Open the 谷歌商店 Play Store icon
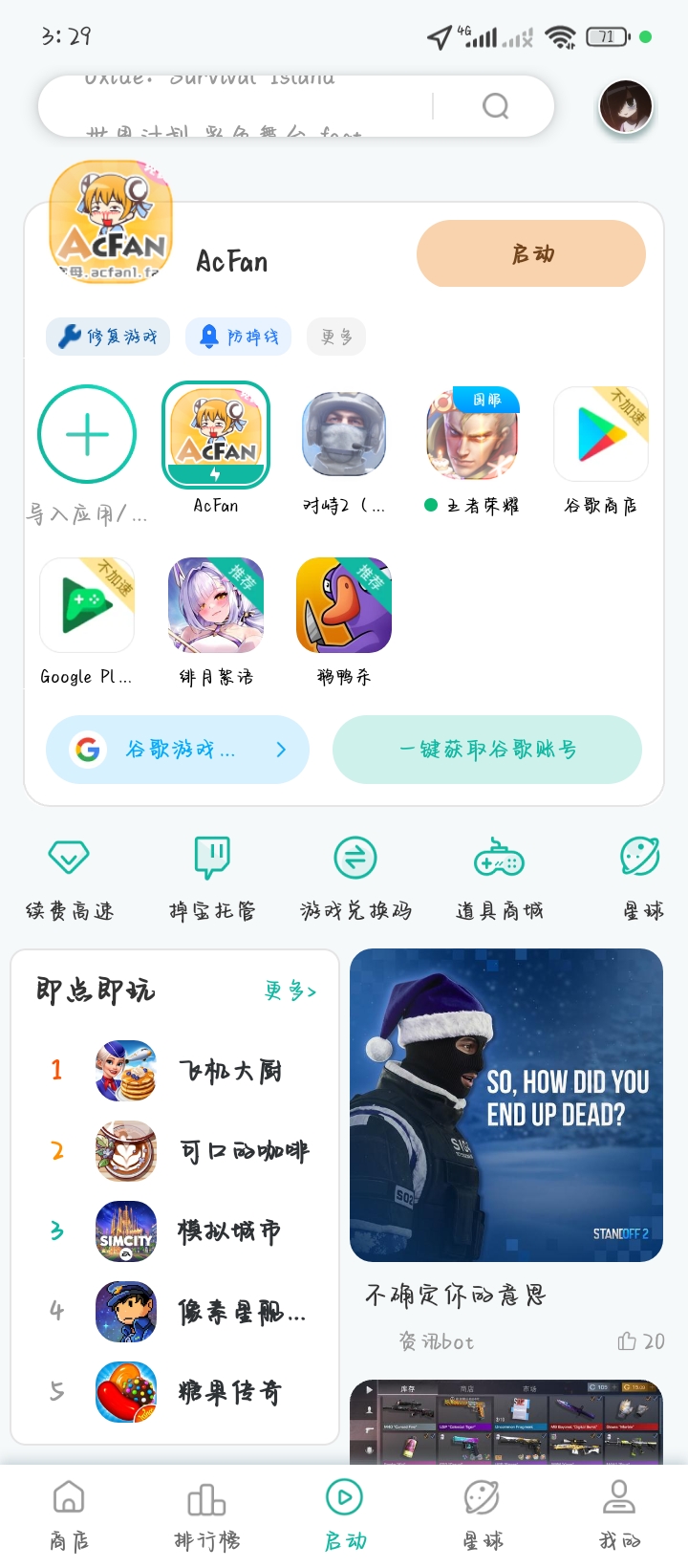The image size is (688, 1568). point(601,433)
